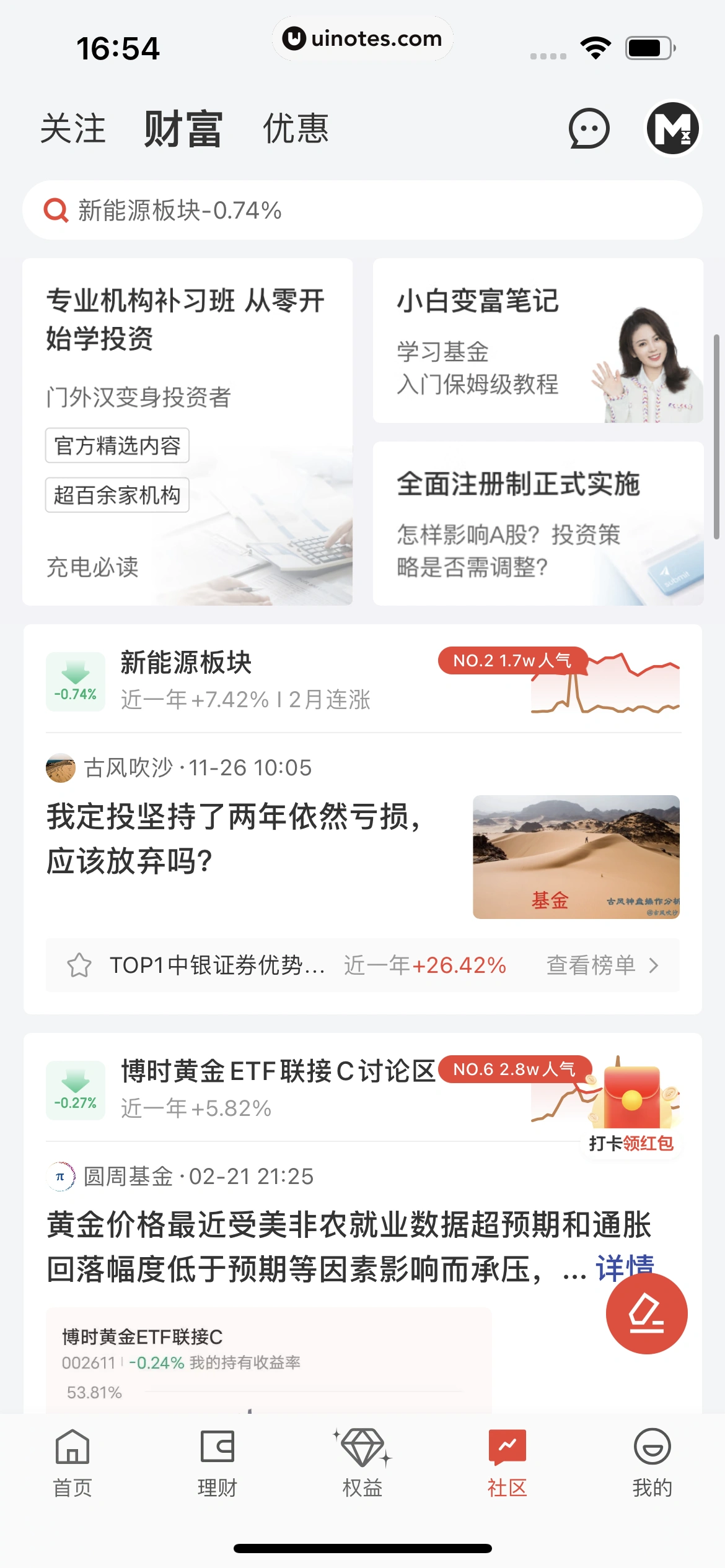Image resolution: width=725 pixels, height=1568 pixels.
Task: Switch to the 理财 tab
Action: pos(217,1463)
